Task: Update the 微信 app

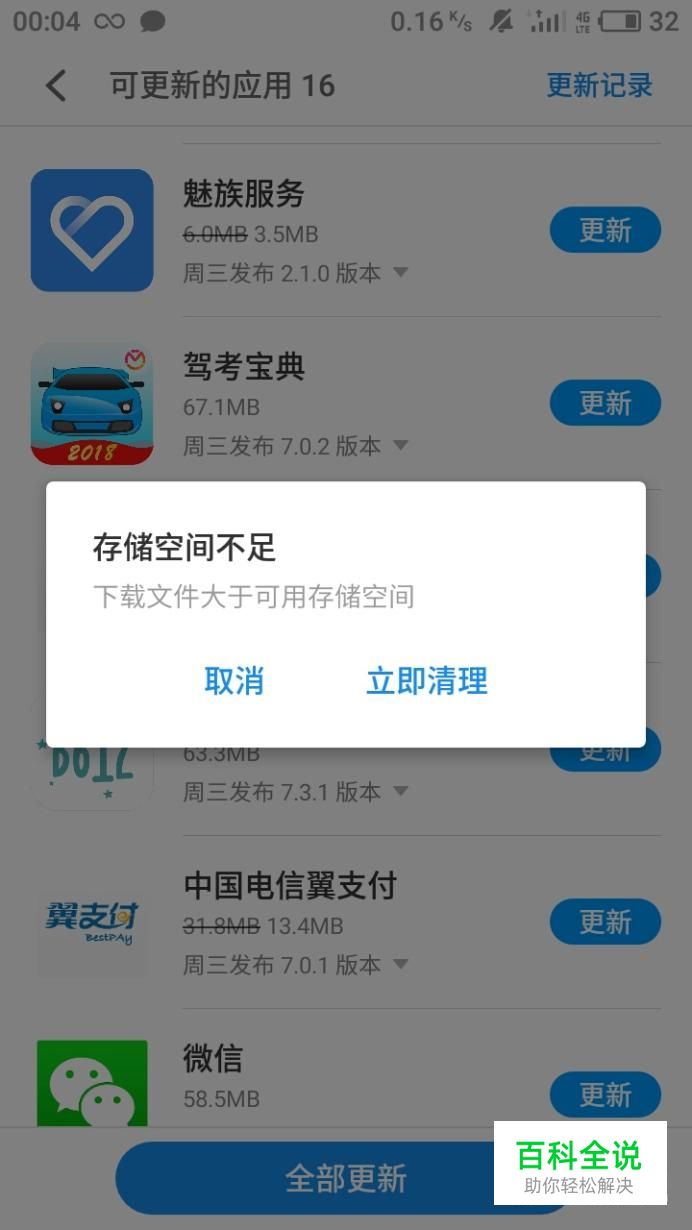Action: tap(605, 1095)
